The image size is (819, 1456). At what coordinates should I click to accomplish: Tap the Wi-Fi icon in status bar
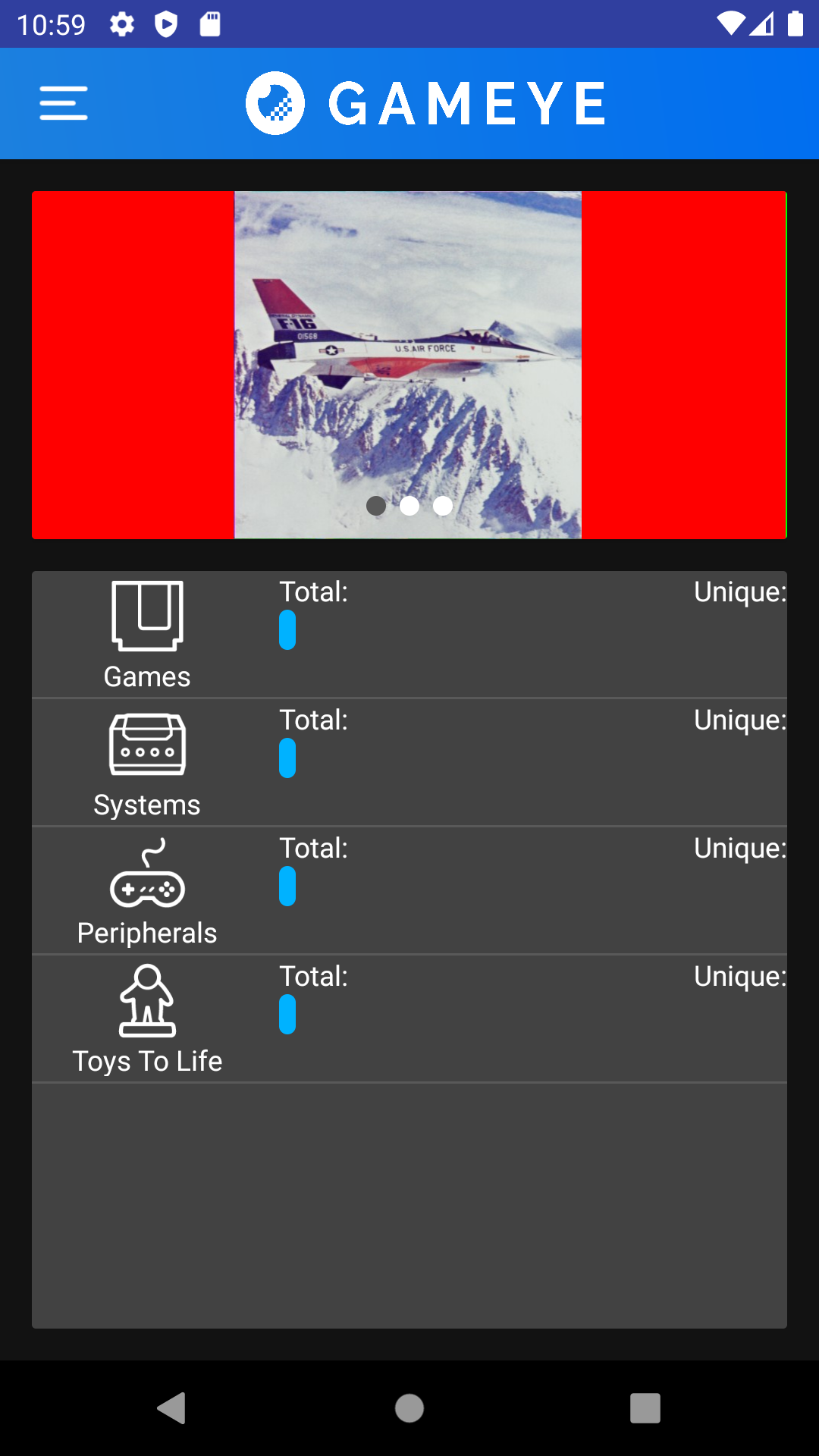[x=730, y=24]
